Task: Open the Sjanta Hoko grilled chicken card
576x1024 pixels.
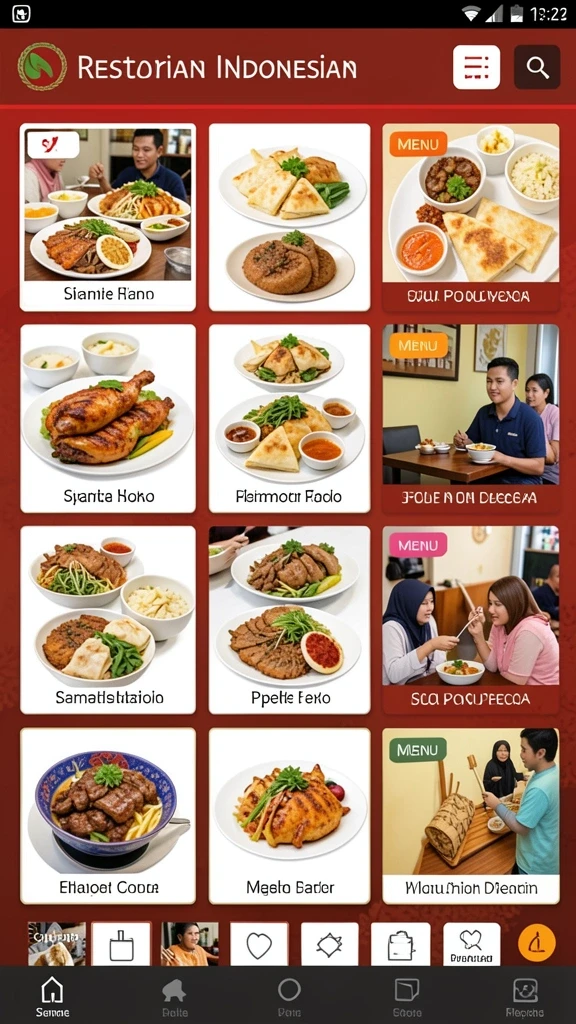Action: (x=108, y=419)
